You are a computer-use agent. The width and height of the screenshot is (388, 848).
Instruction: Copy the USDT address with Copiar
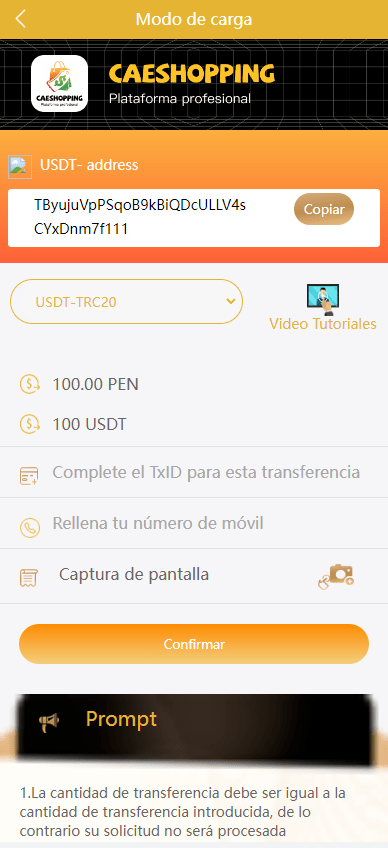click(324, 209)
